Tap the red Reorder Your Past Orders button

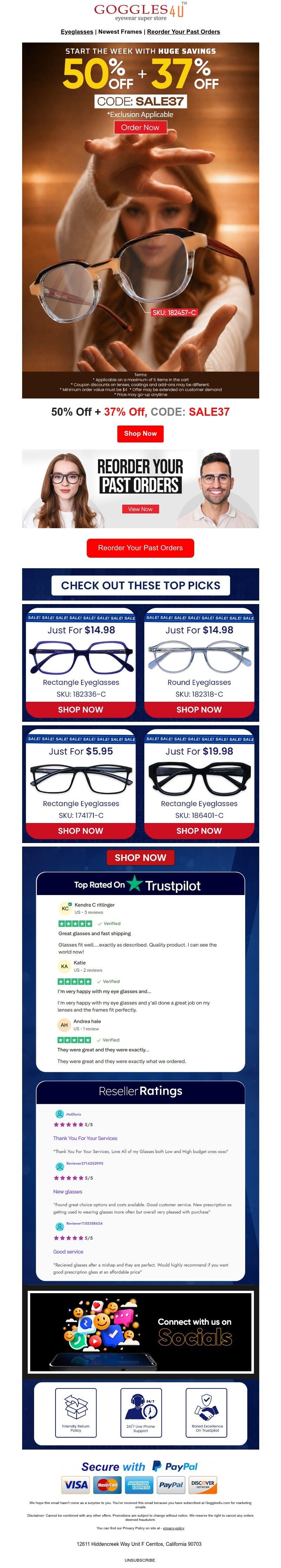(140, 548)
